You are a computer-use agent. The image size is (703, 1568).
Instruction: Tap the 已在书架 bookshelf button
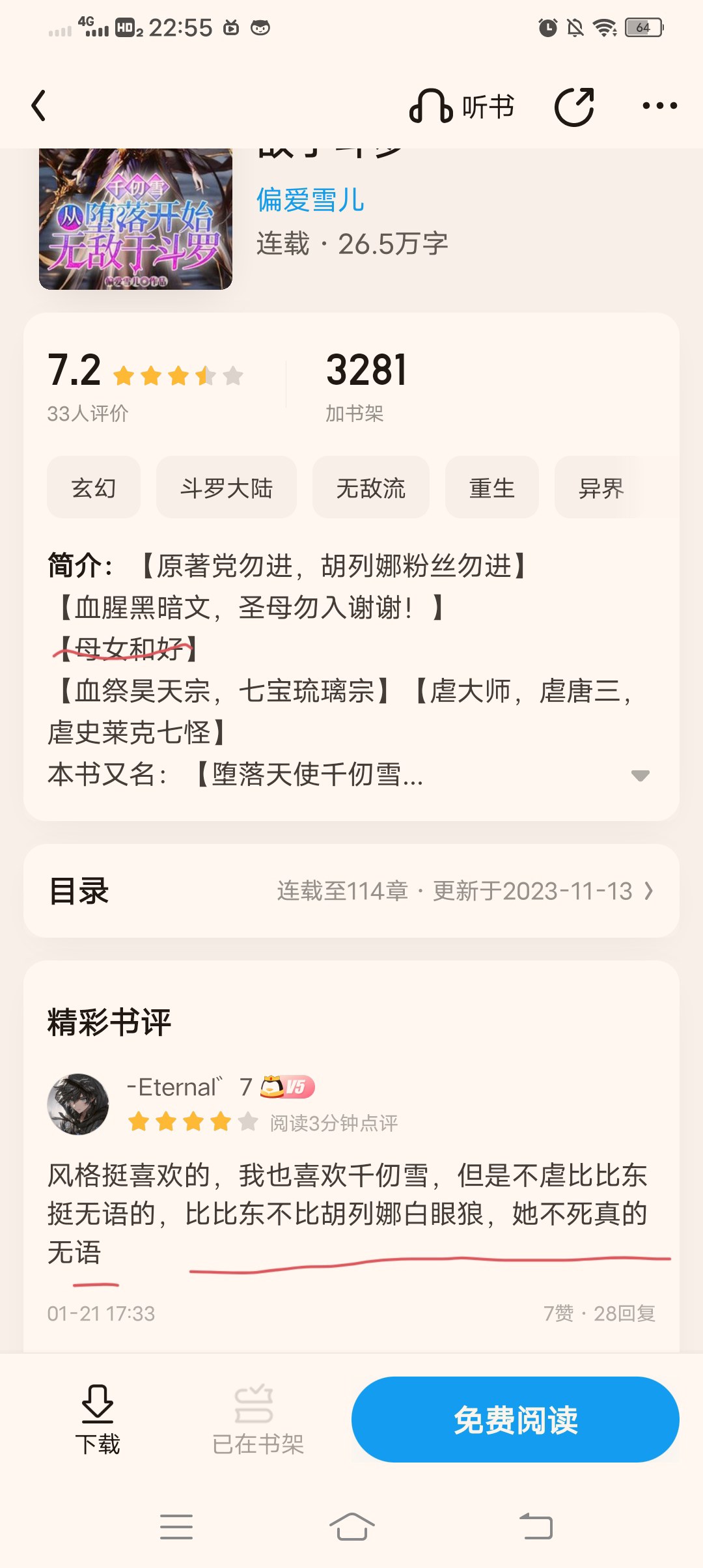[258, 1421]
